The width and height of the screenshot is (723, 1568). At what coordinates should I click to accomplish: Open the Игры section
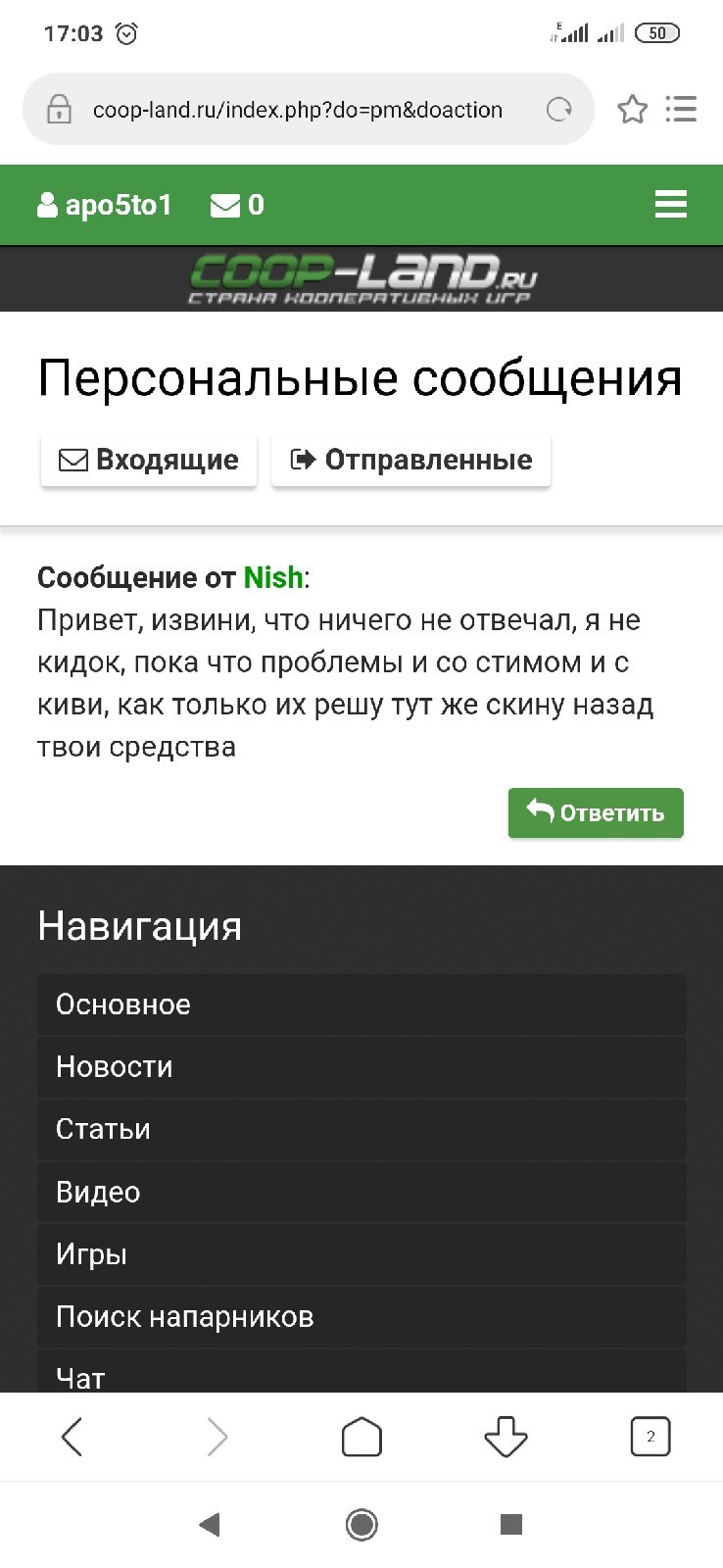click(x=361, y=1254)
